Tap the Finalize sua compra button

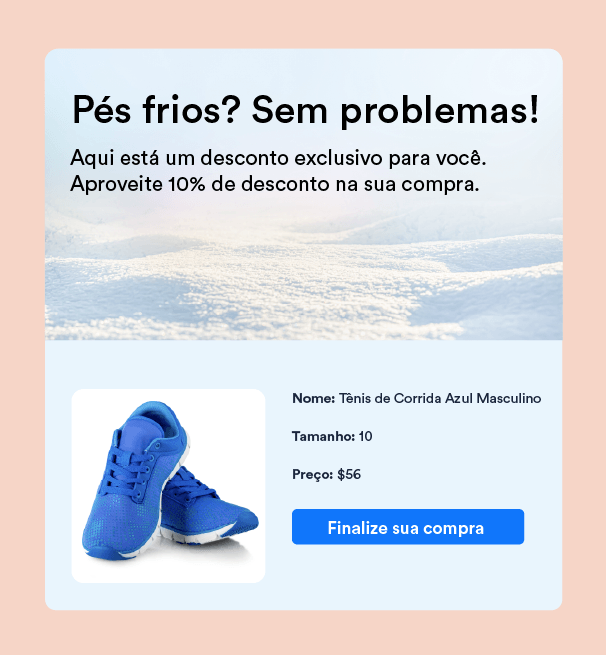click(407, 527)
